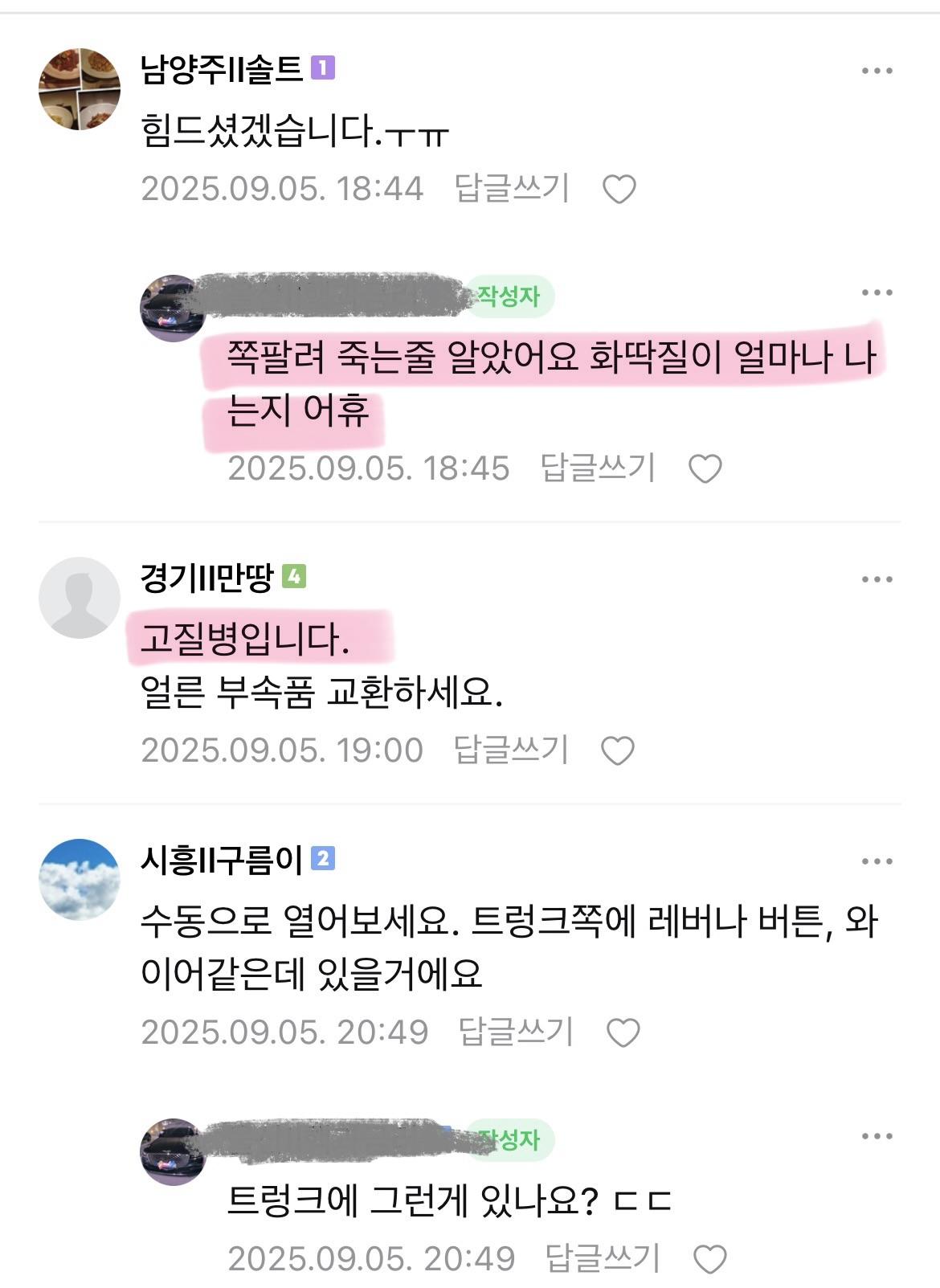Open more options on 18:45 author reply
The width and height of the screenshot is (940, 1288).
pyautogui.click(x=877, y=292)
